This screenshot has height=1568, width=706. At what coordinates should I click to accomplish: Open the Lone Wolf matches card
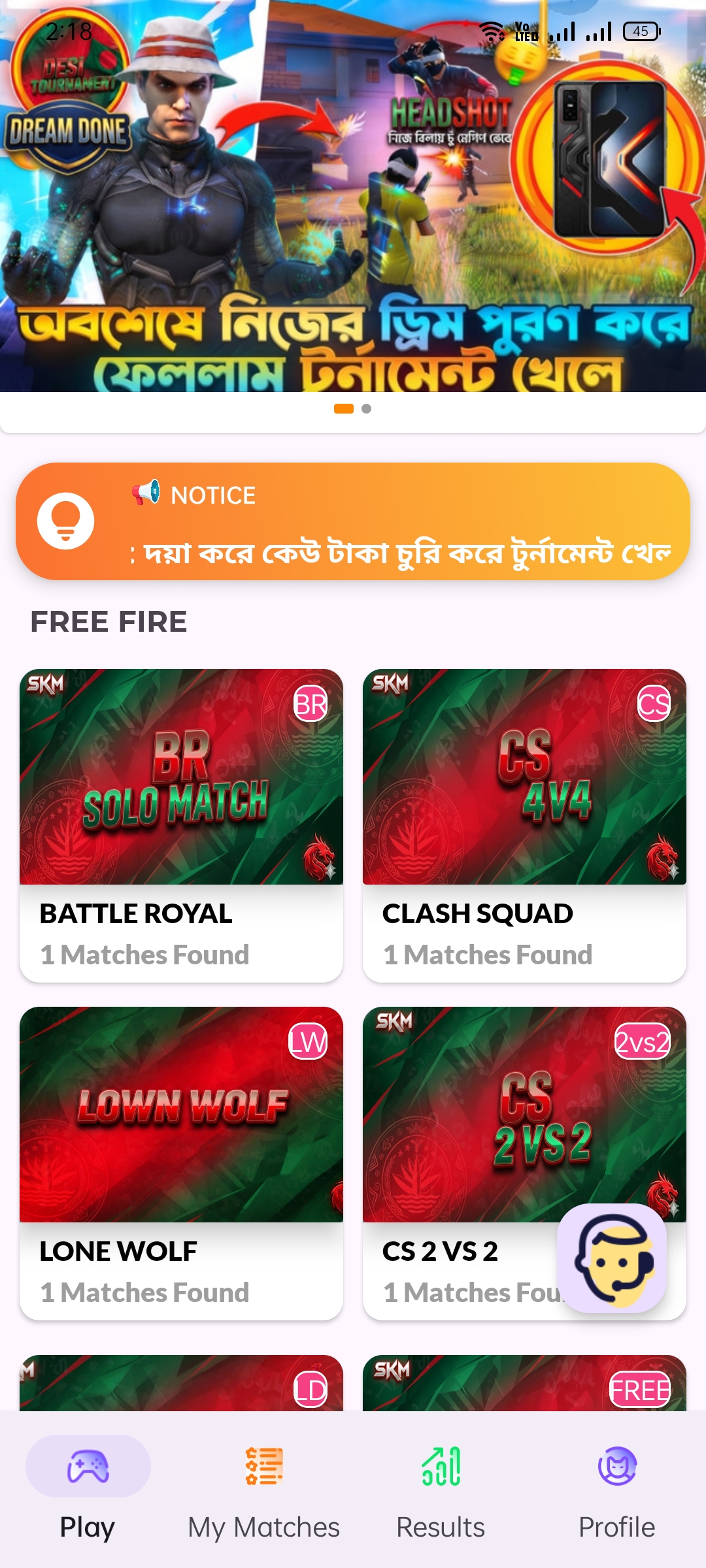(181, 1163)
